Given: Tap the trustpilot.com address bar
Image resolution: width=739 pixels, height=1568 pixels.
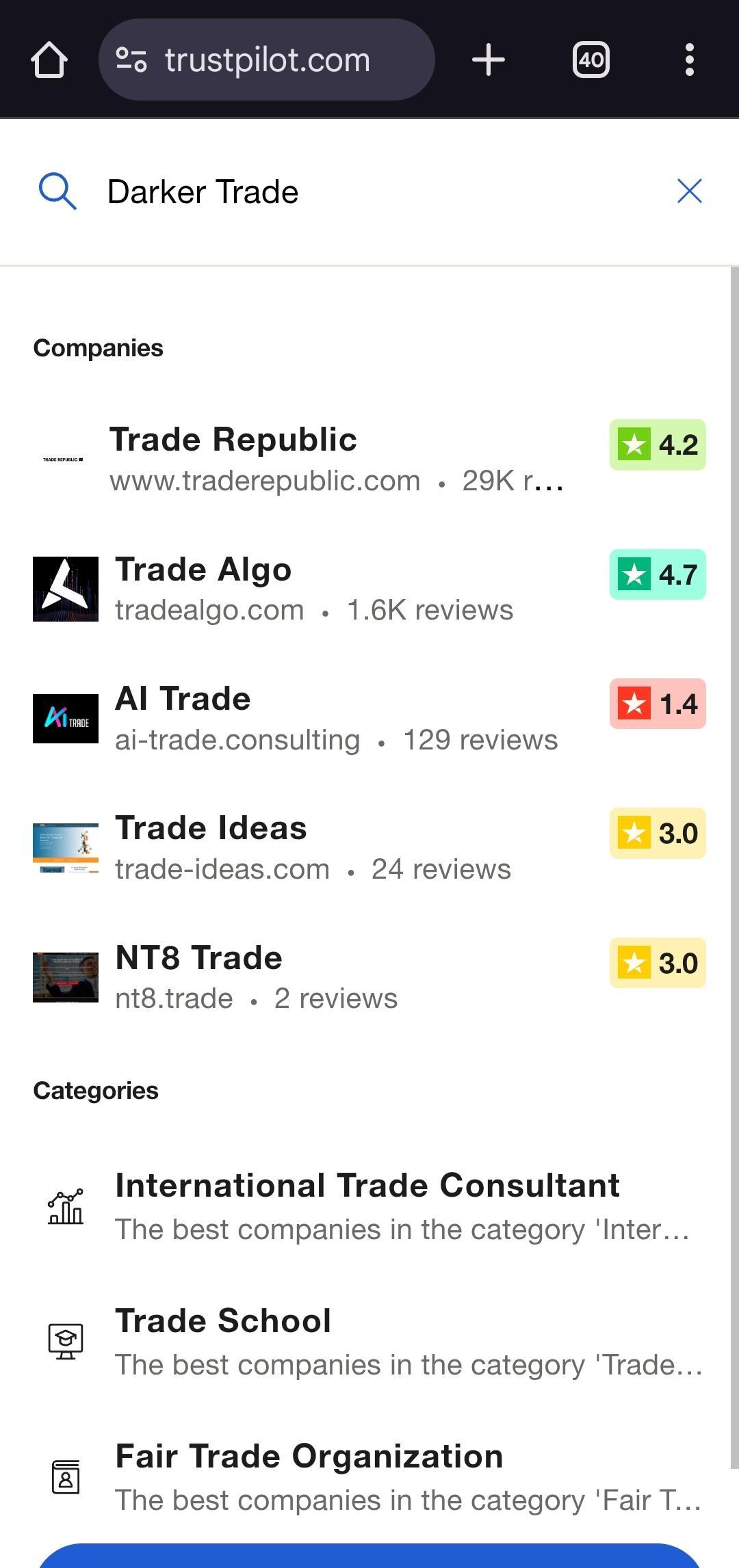Looking at the screenshot, I should tap(267, 60).
